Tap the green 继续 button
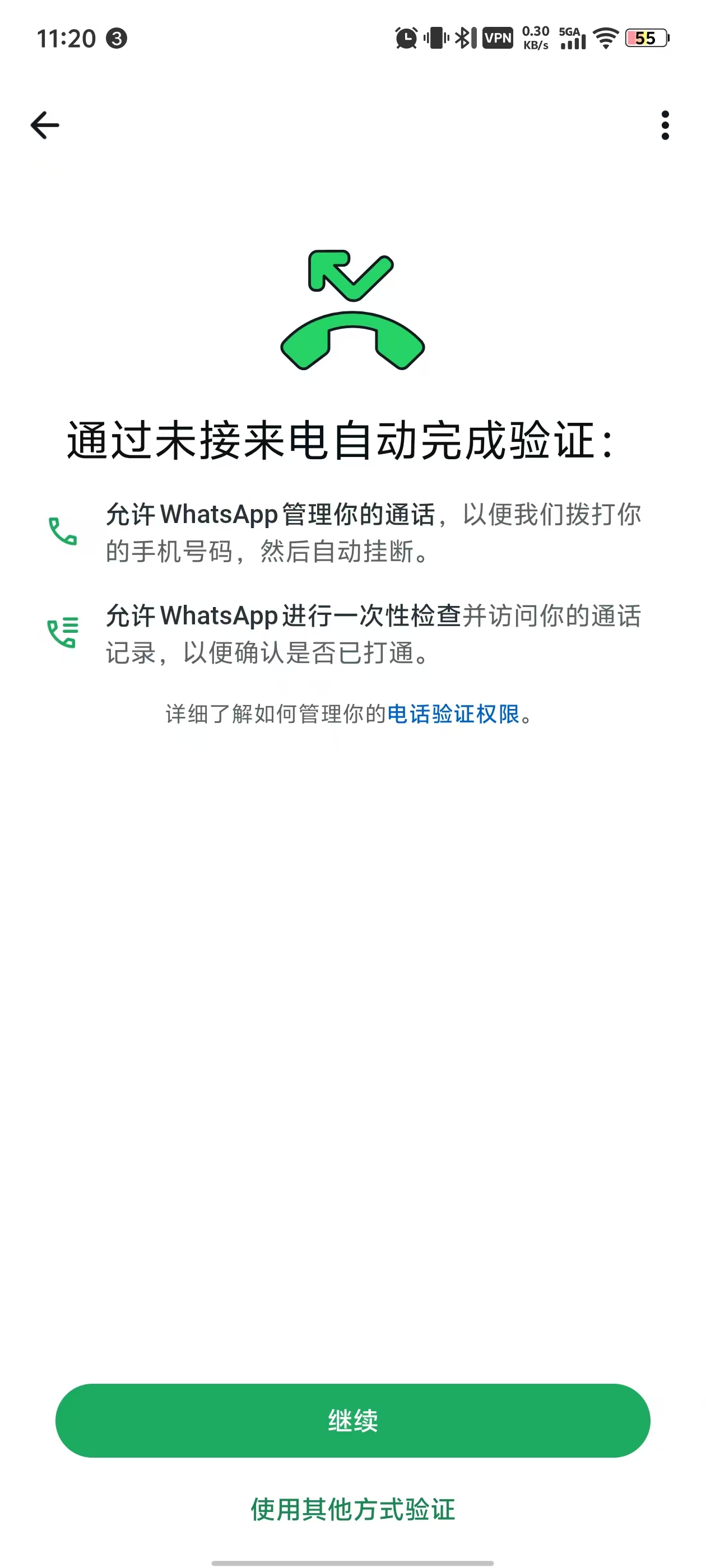This screenshot has height=1568, width=706. coord(352,1420)
